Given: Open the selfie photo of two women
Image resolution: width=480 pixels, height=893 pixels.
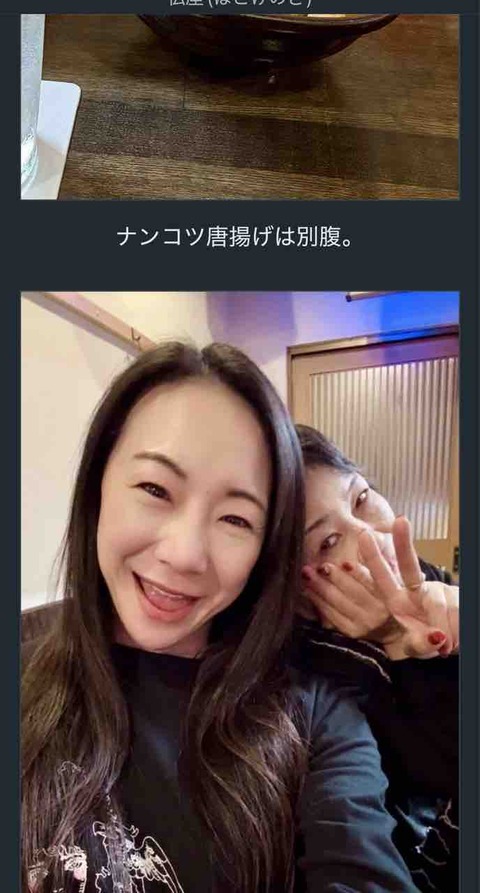Looking at the screenshot, I should point(240,592).
